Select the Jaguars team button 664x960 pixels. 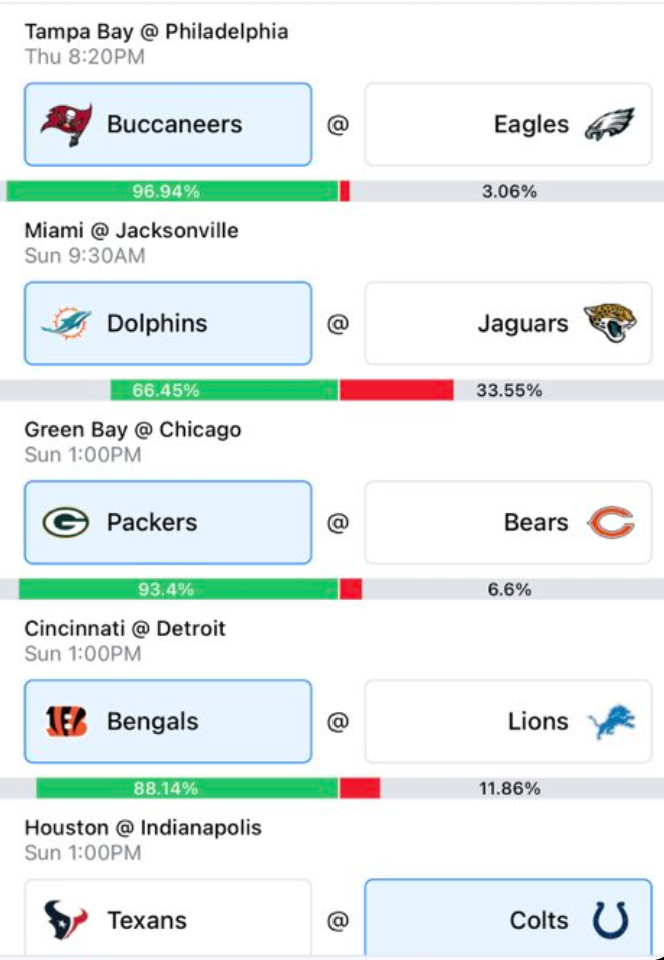(x=508, y=323)
